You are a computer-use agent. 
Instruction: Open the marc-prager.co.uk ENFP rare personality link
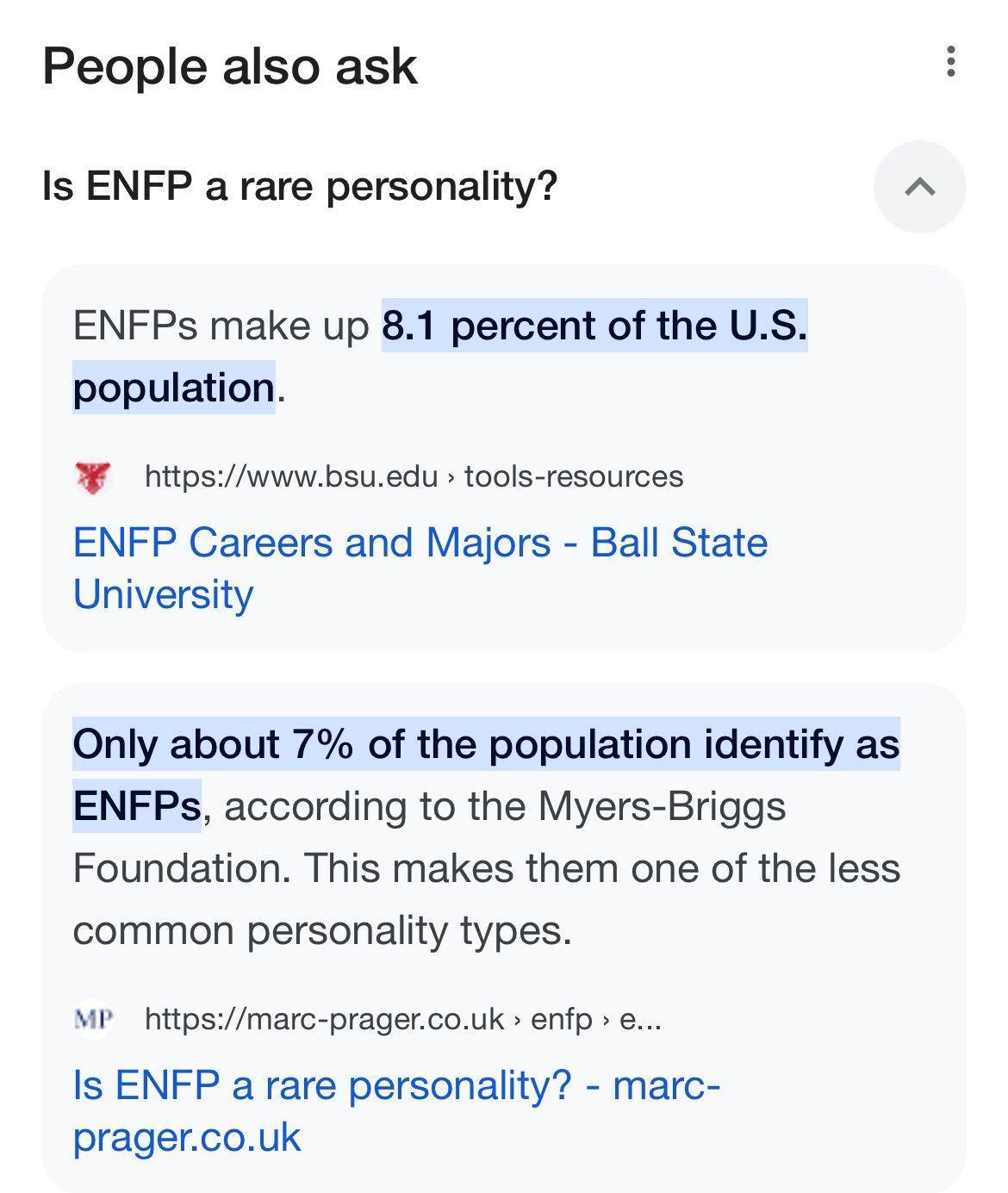tap(396, 1110)
